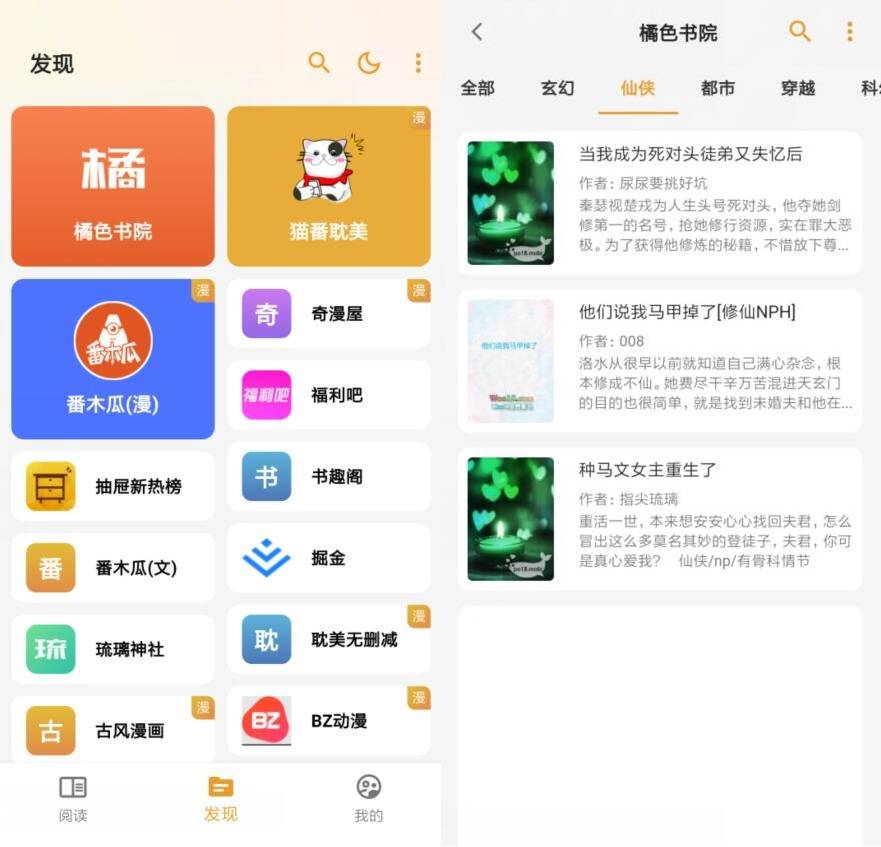Image resolution: width=881 pixels, height=847 pixels.
Task: Tap the search icon beside the 发现 title
Action: [319, 63]
